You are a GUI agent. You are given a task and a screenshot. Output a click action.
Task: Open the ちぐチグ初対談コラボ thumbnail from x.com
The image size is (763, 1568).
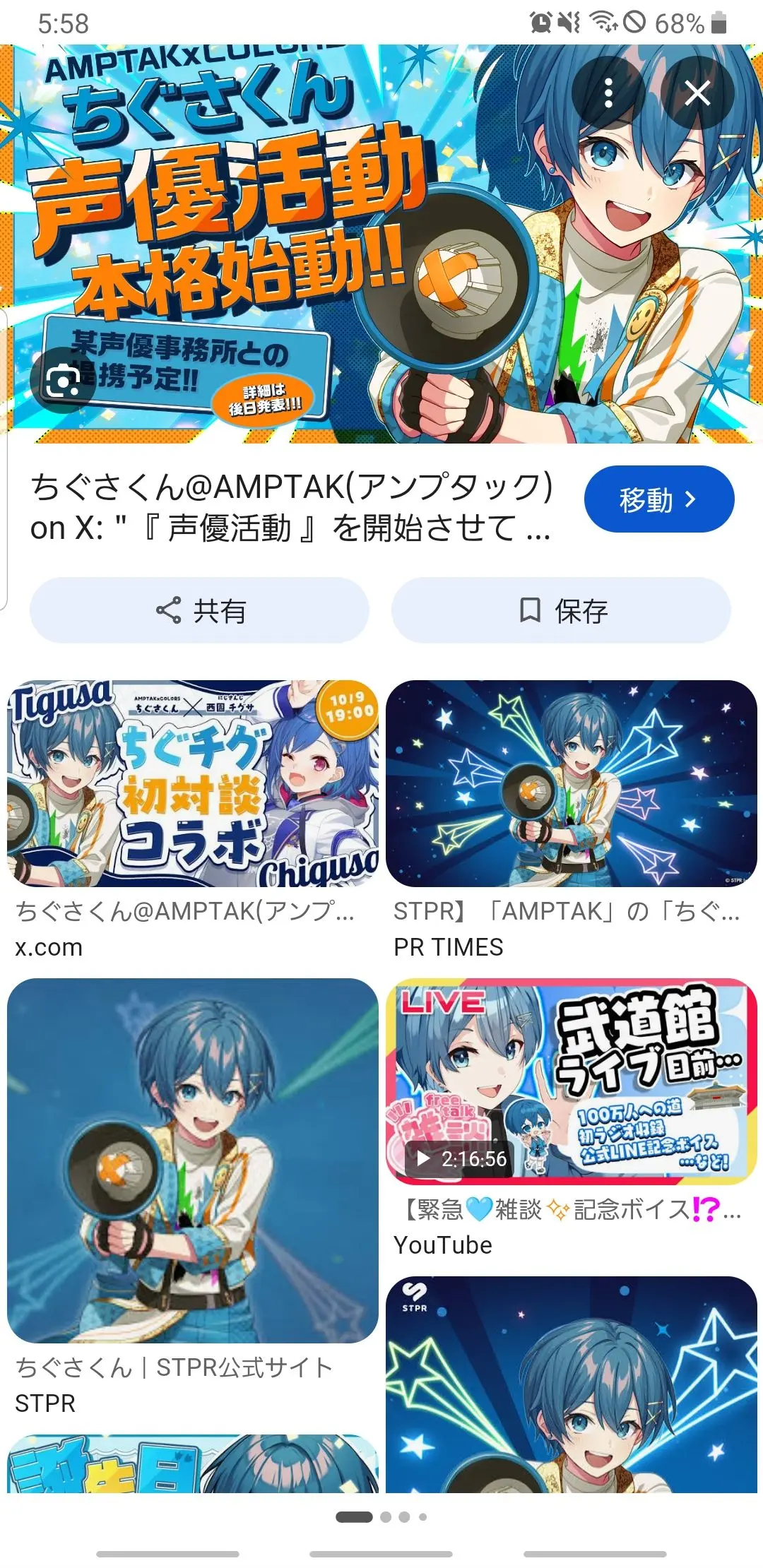pos(193,783)
